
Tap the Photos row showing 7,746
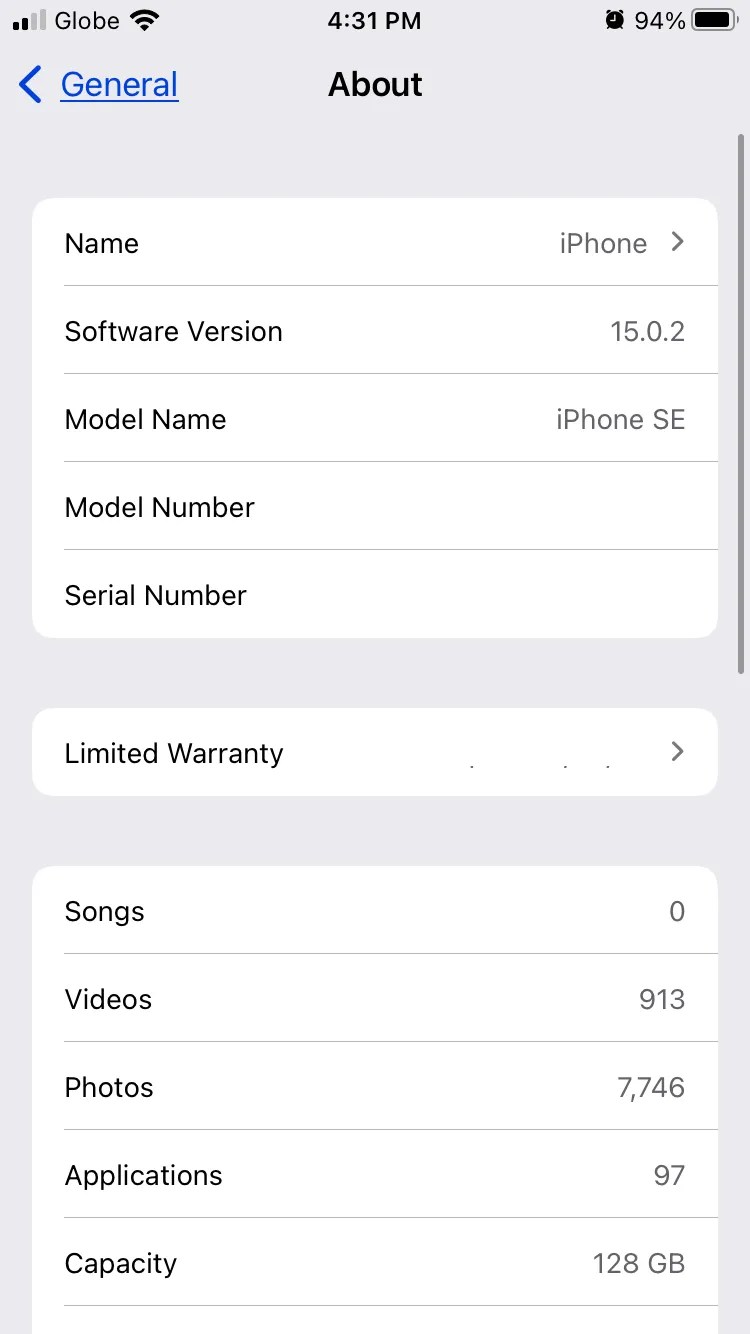(x=375, y=1086)
